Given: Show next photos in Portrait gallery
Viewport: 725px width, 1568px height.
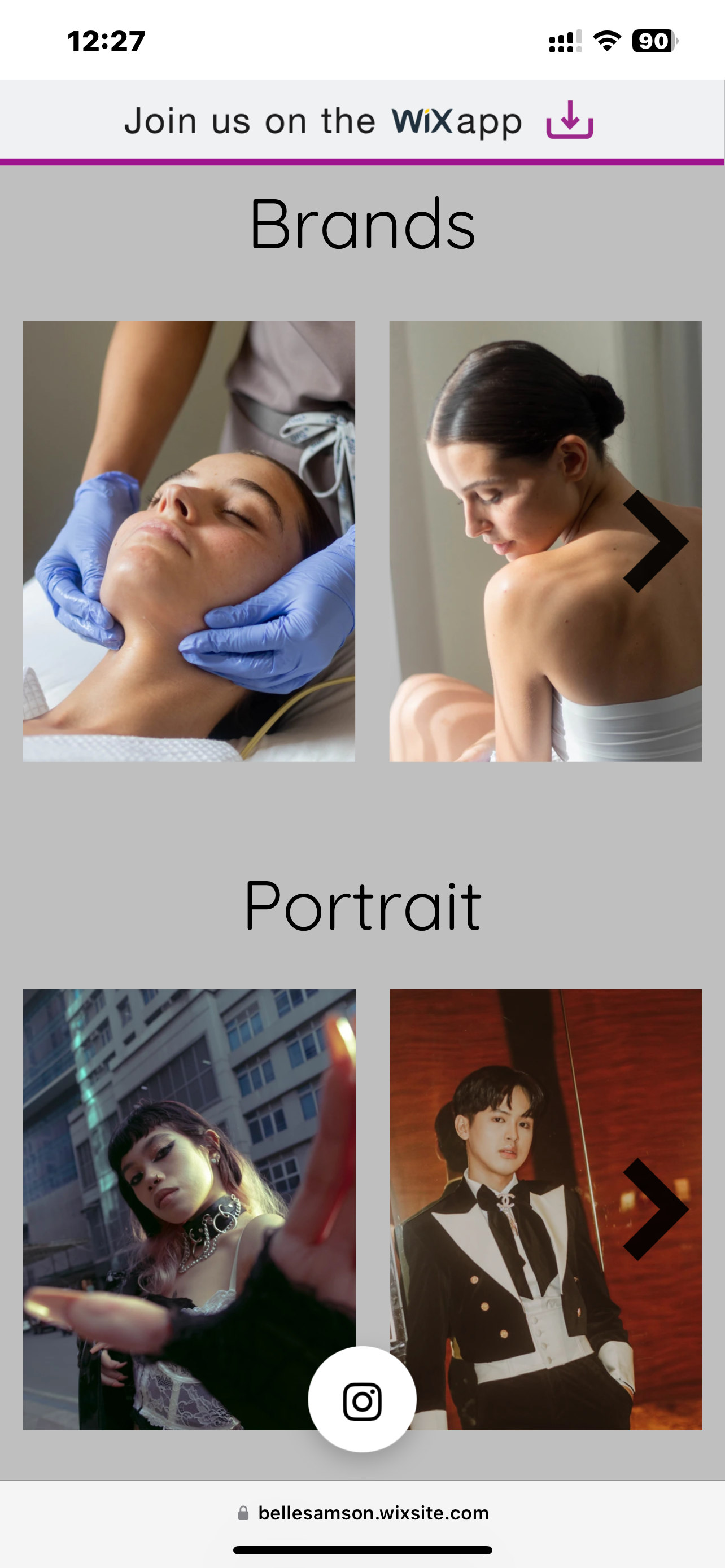Looking at the screenshot, I should (655, 1209).
